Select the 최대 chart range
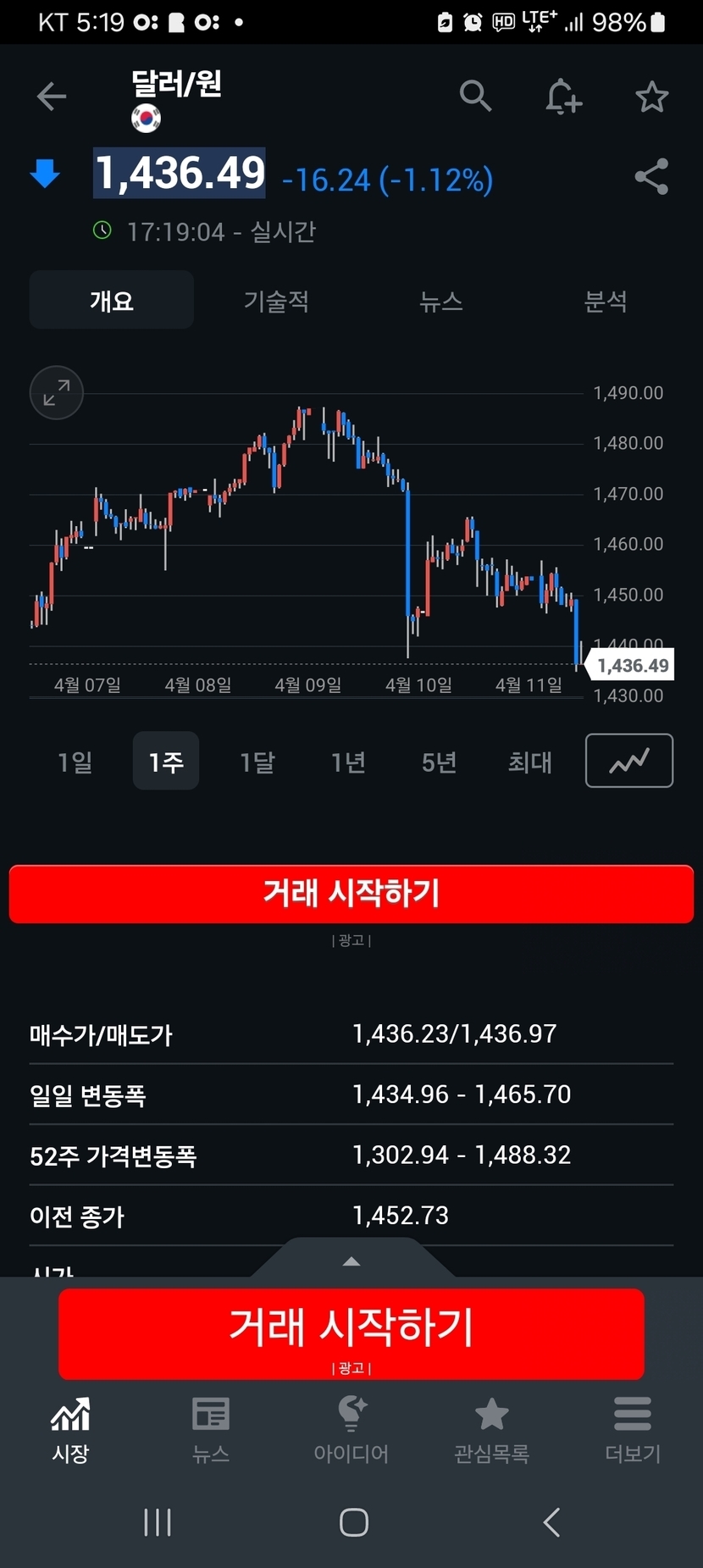 coord(529,762)
